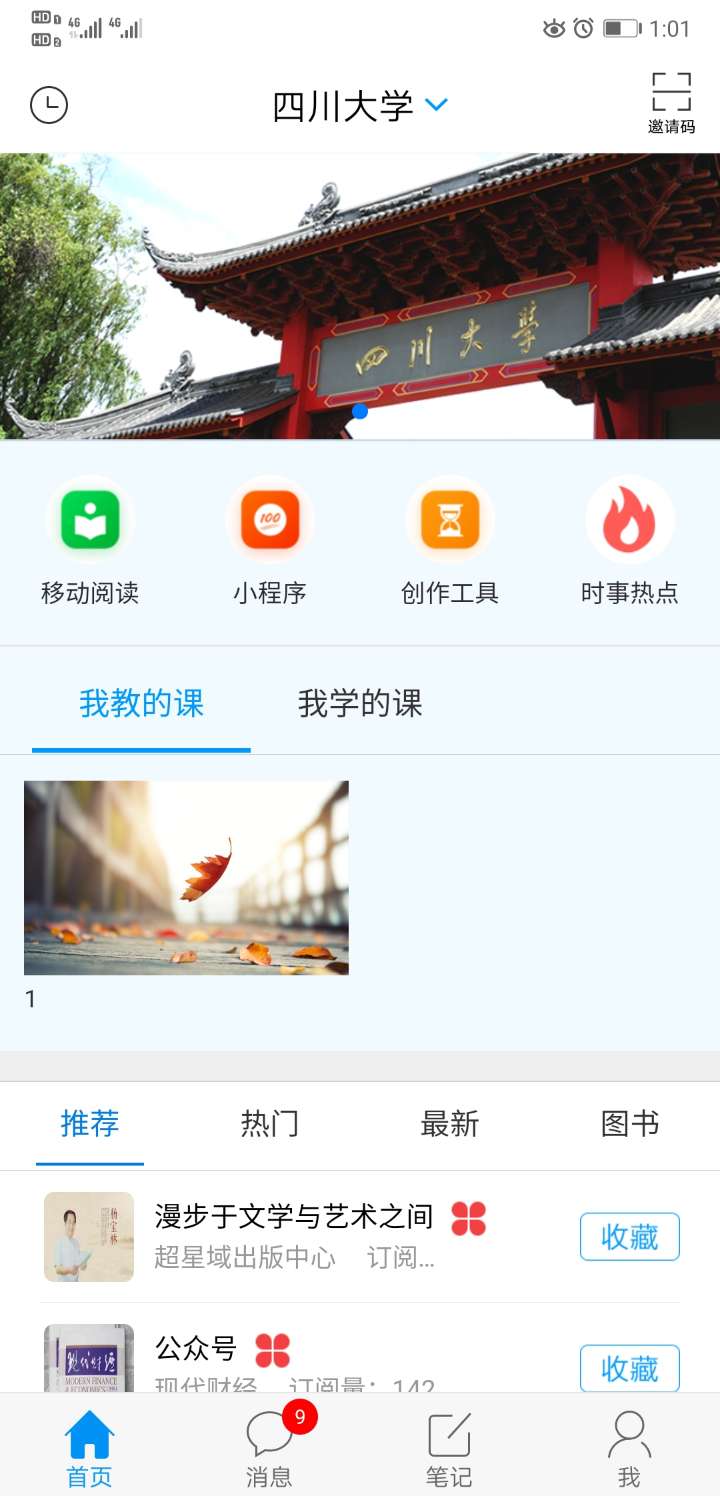Tap 收藏 for 漫步于文学与艺术之间

point(630,1237)
